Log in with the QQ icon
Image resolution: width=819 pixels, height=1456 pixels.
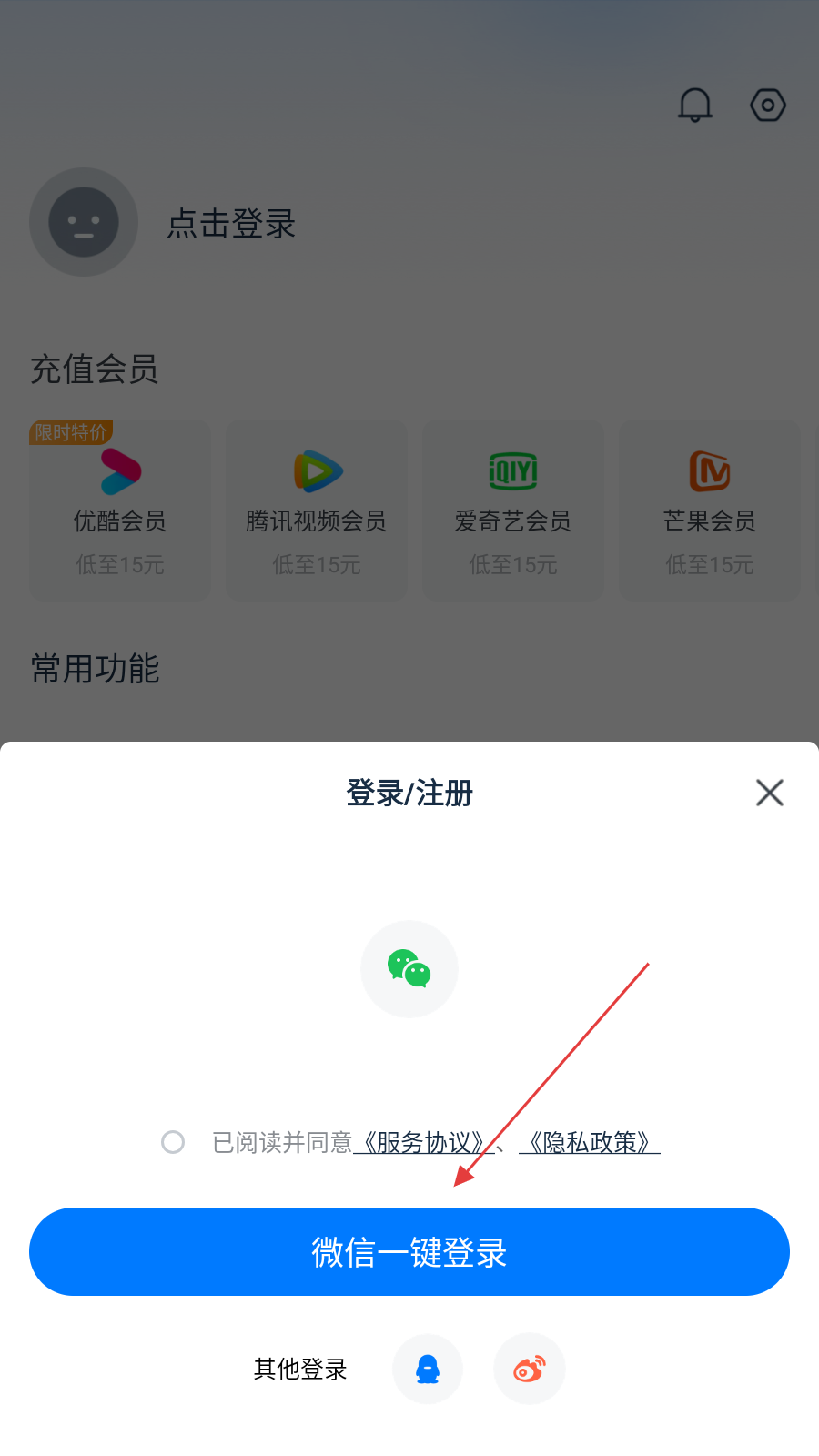click(428, 1369)
